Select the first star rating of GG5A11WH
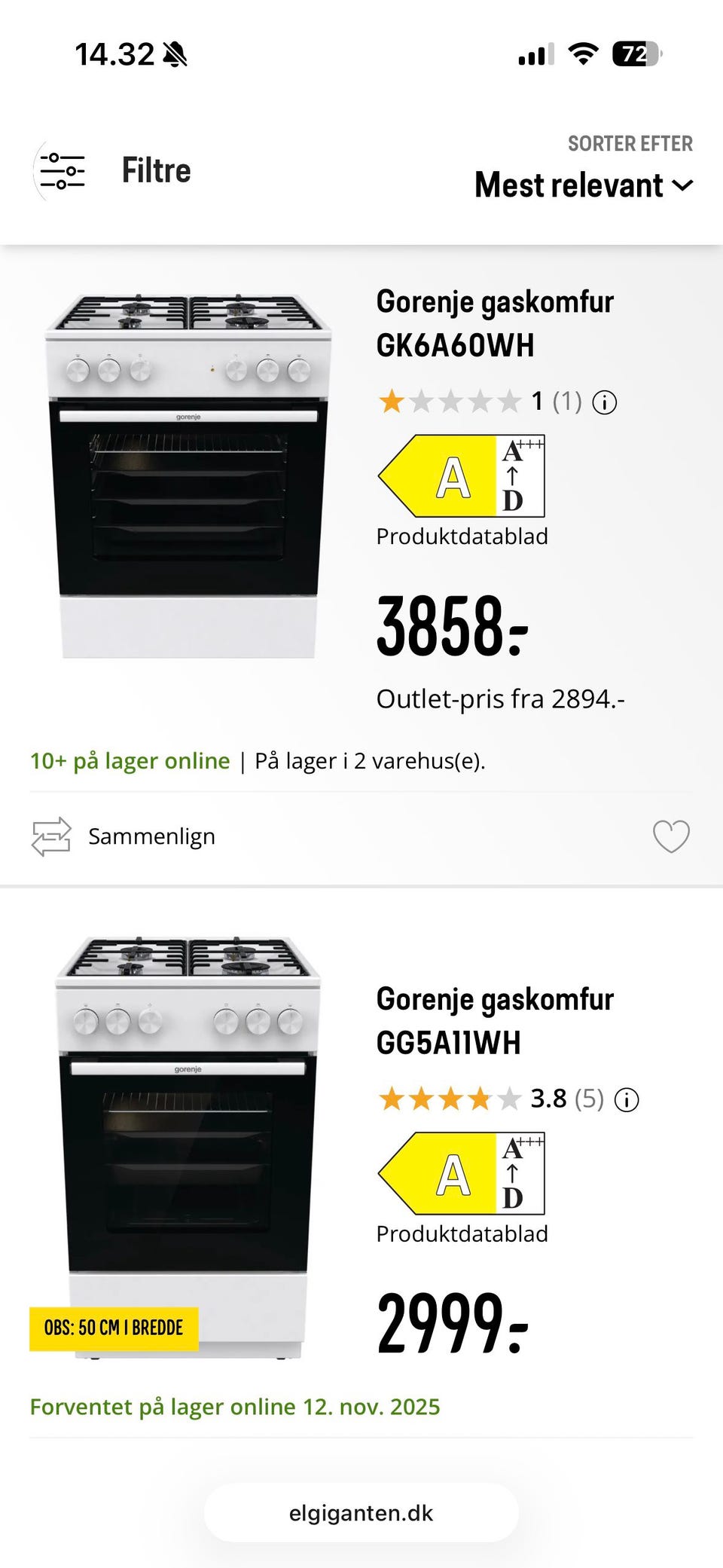This screenshot has width=723, height=1568. pyautogui.click(x=392, y=1099)
